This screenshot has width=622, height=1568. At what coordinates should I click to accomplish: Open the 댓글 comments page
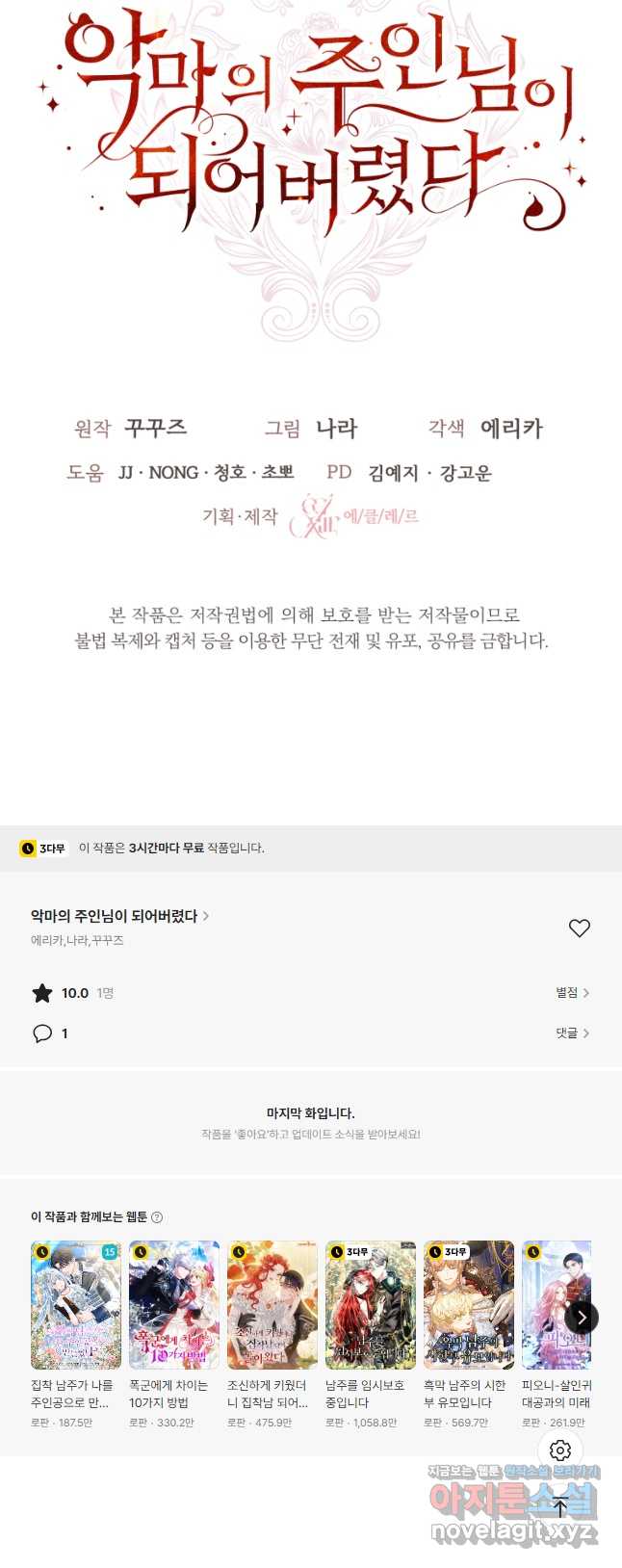(x=572, y=1033)
